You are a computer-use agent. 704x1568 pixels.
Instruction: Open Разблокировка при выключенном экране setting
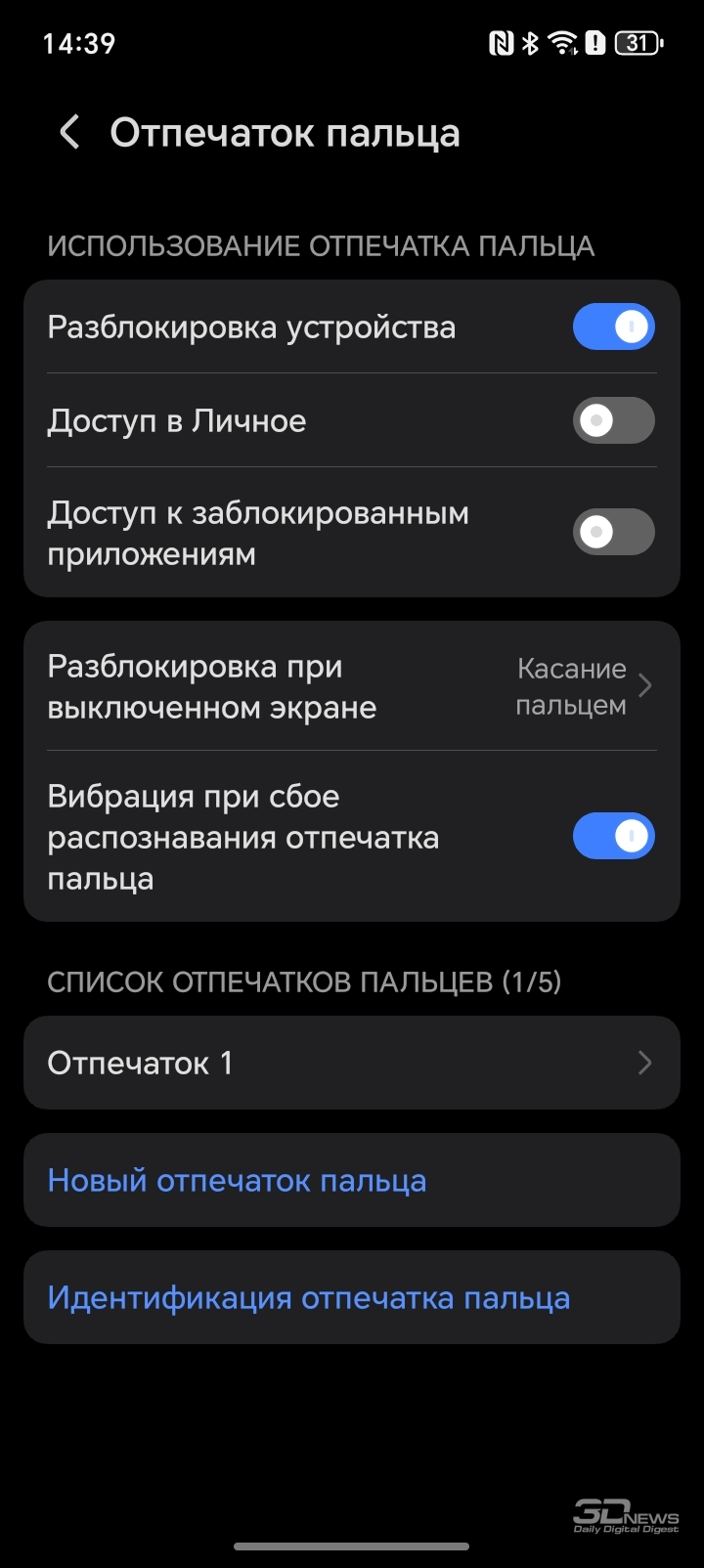pos(352,686)
